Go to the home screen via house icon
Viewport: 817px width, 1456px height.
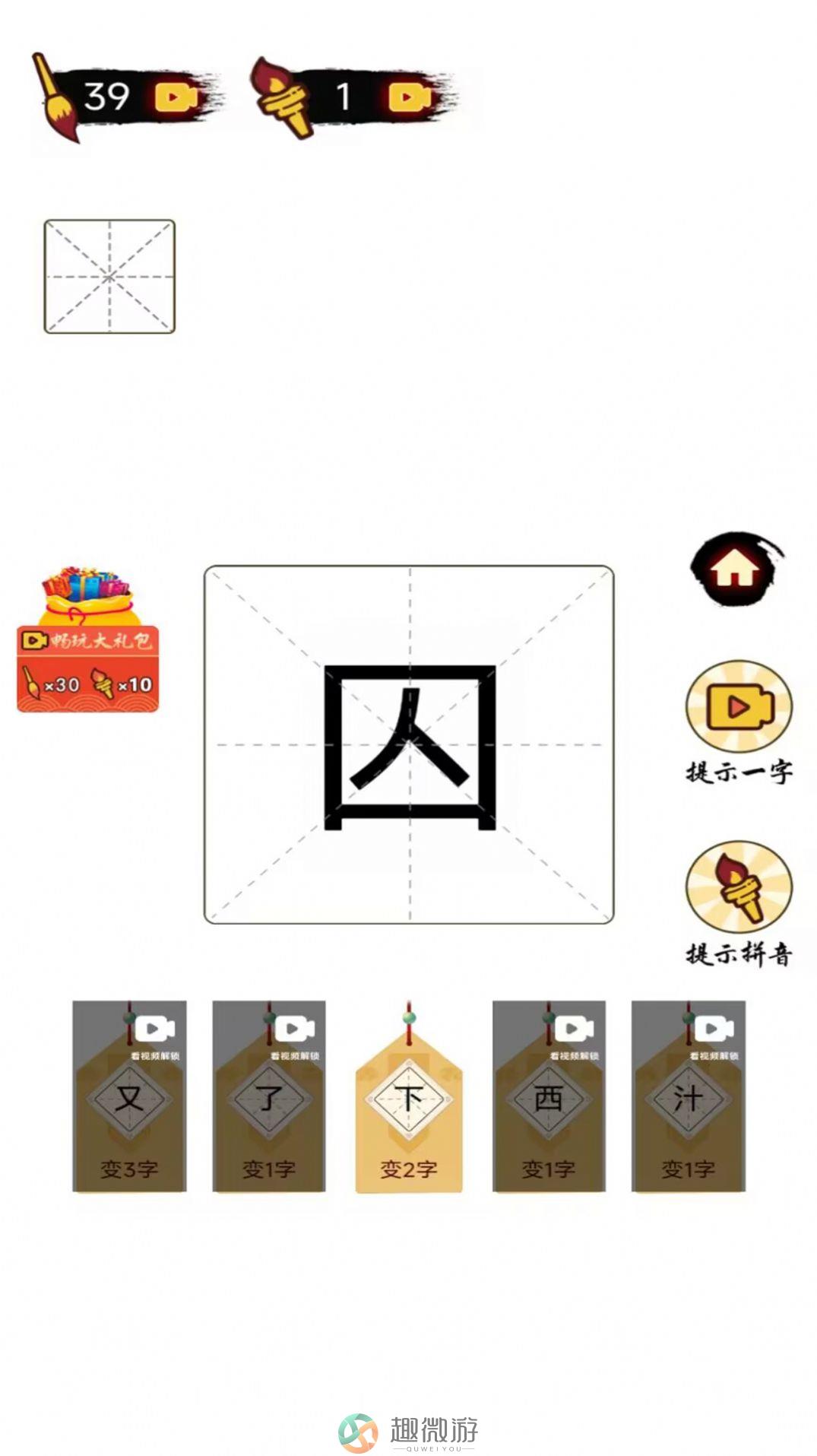point(735,569)
